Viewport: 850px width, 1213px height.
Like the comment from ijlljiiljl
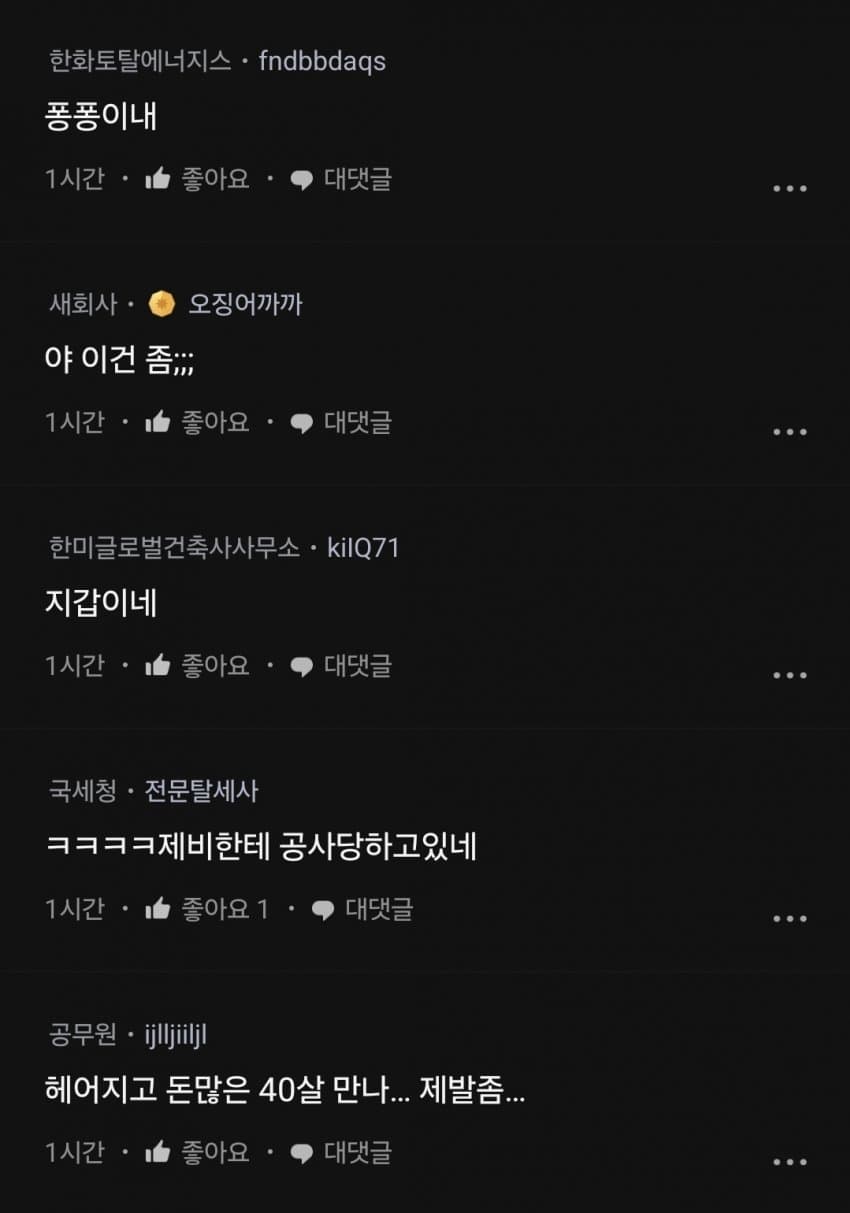[197, 1153]
